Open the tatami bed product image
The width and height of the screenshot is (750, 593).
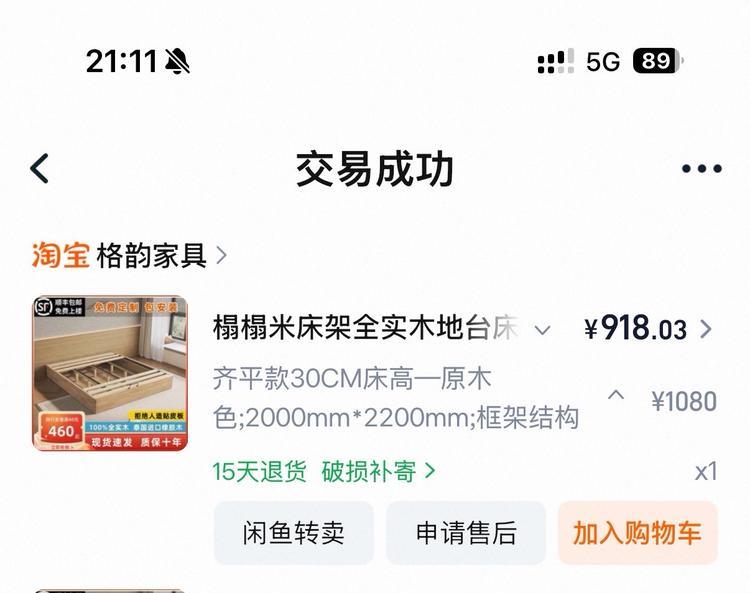pyautogui.click(x=110, y=373)
